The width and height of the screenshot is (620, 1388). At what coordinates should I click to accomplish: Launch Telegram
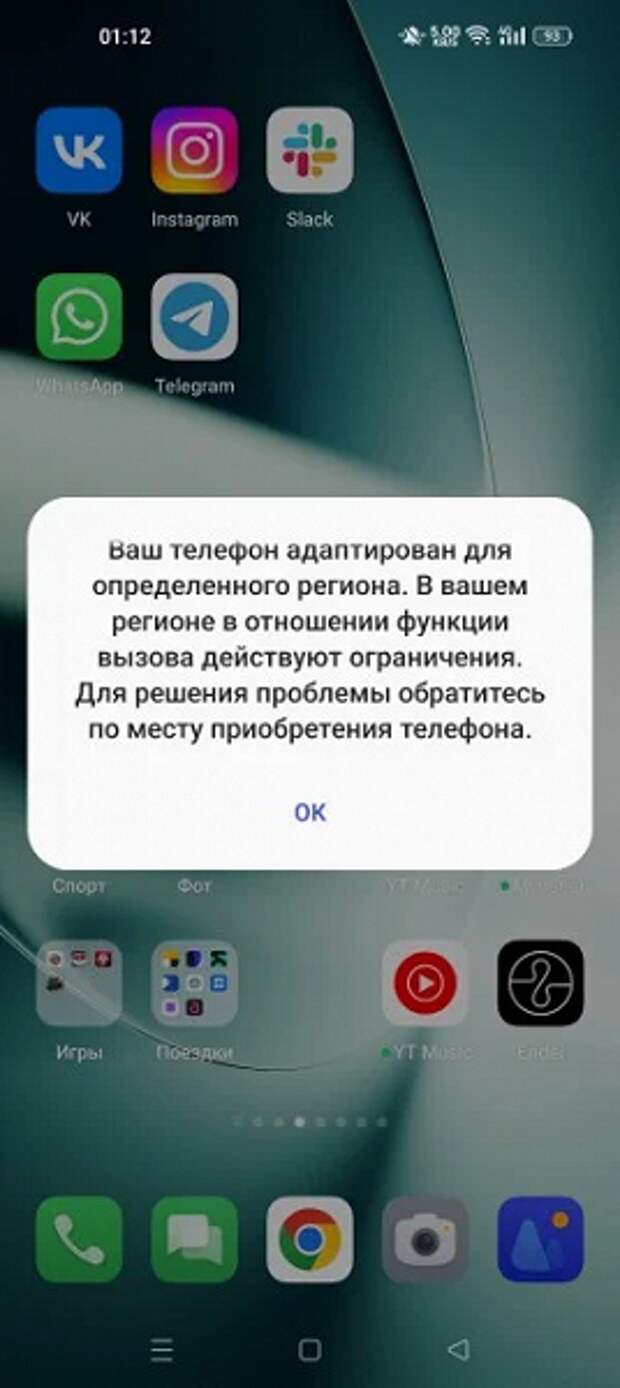tap(194, 317)
